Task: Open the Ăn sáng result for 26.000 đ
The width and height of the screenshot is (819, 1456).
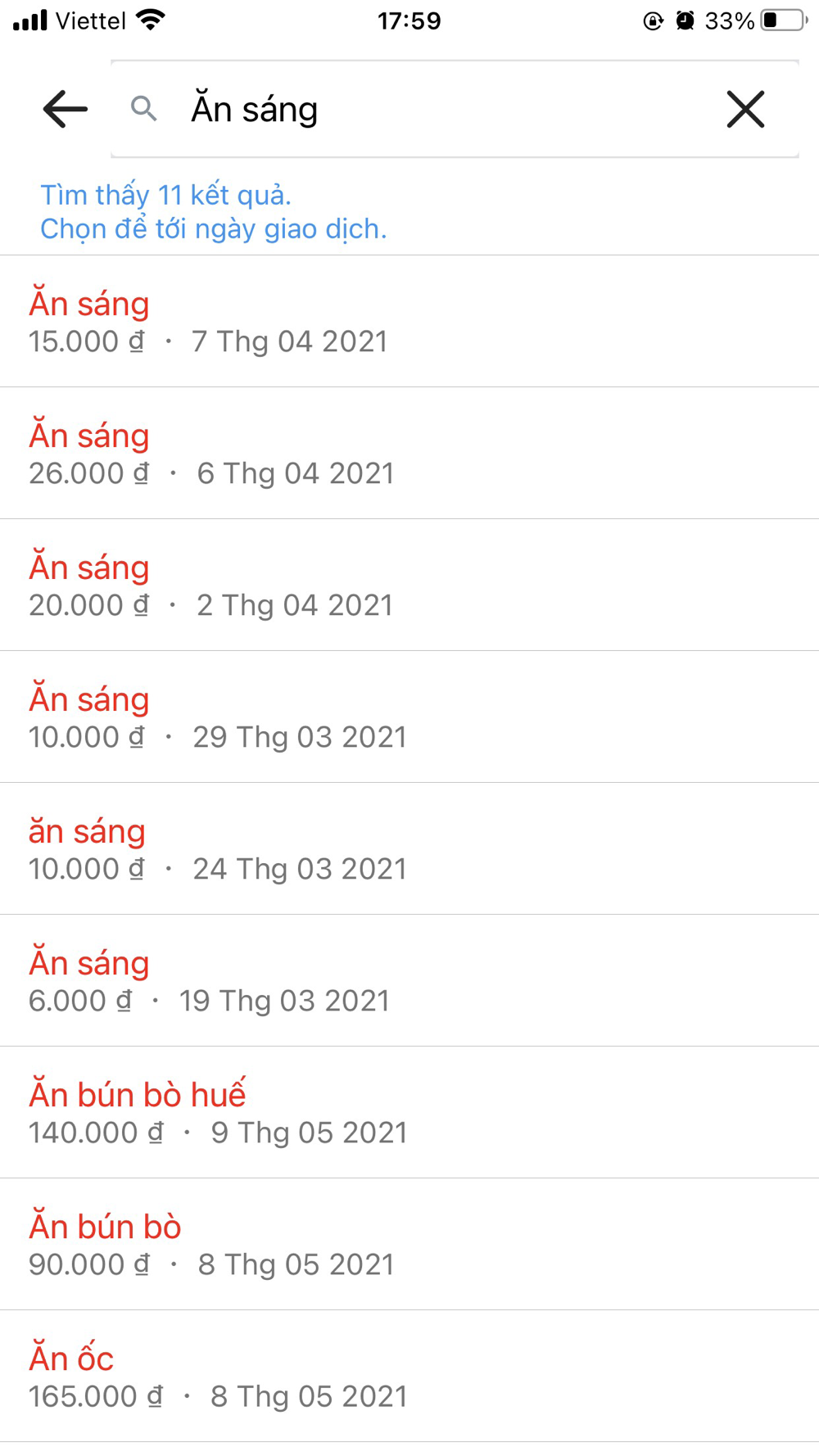Action: point(409,453)
